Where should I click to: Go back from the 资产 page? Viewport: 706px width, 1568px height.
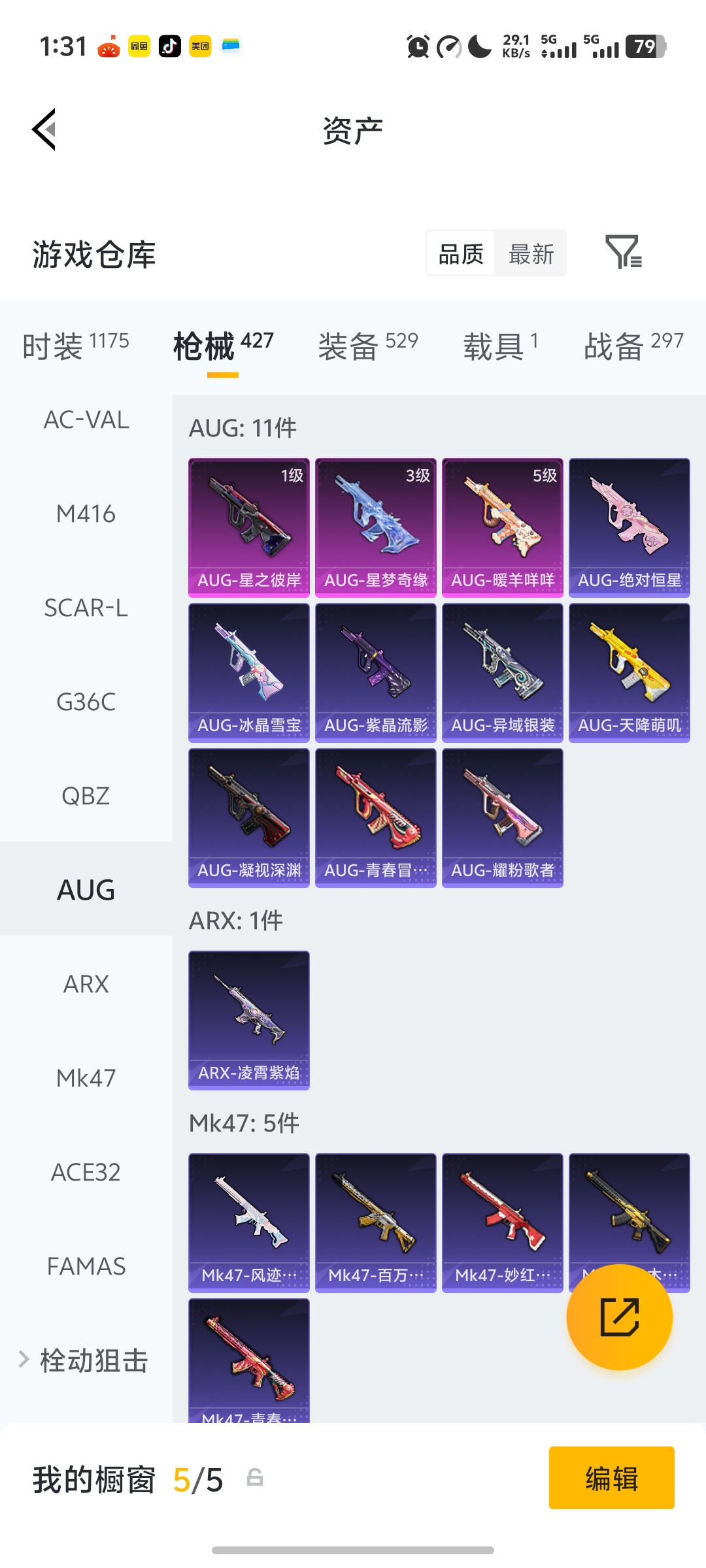coord(44,129)
